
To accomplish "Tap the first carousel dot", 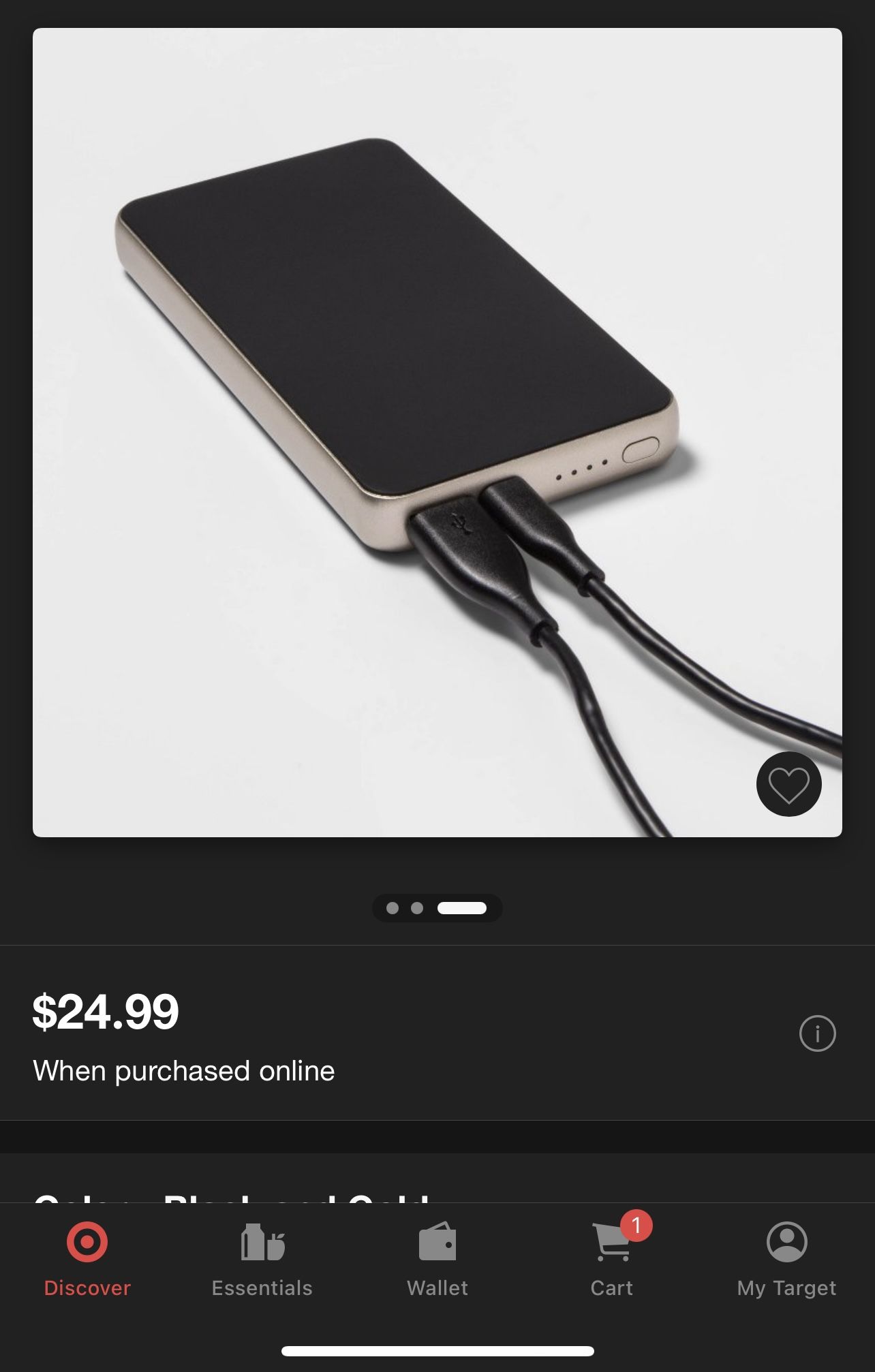I will click(392, 909).
